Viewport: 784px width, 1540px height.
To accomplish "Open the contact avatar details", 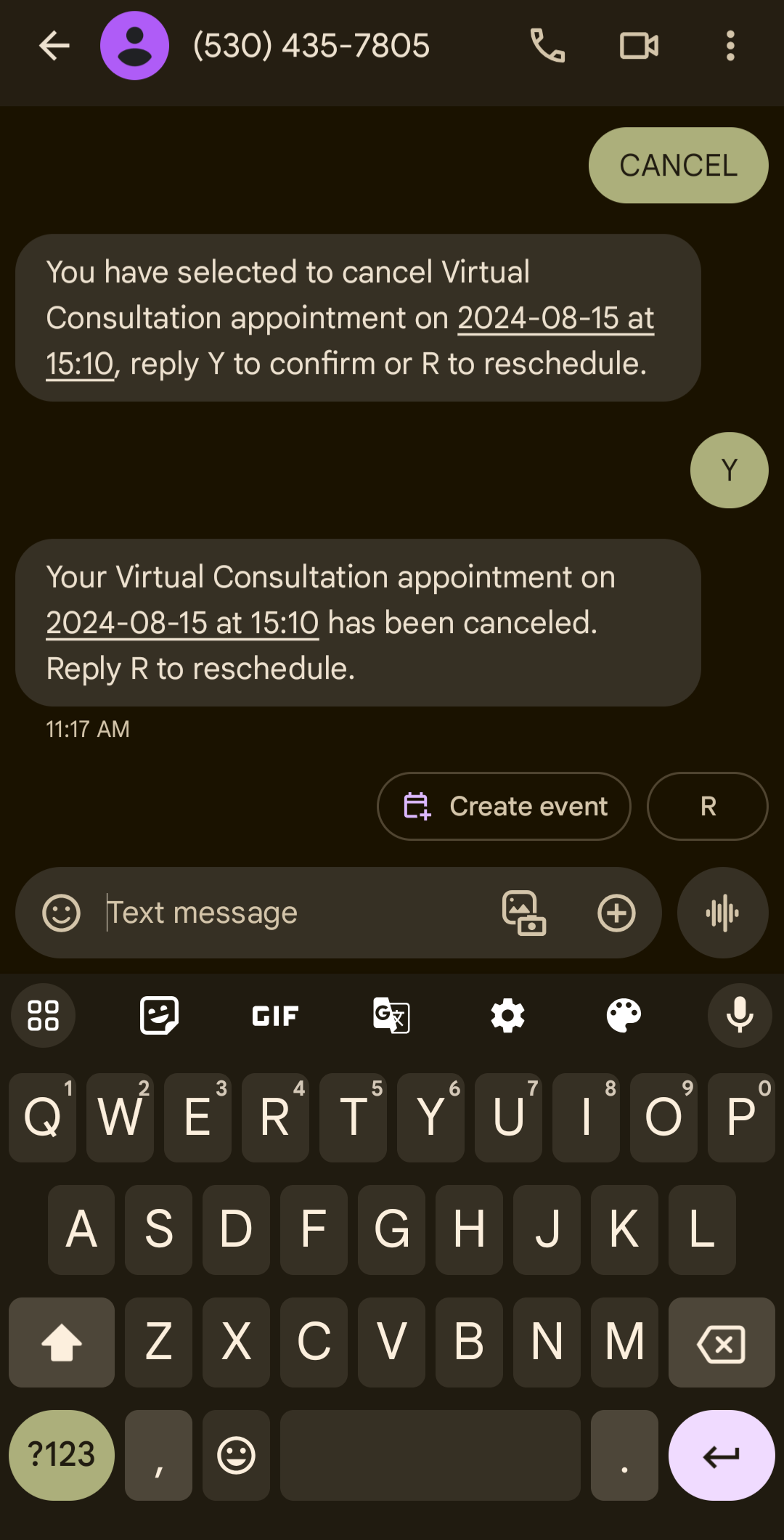I will tap(135, 46).
